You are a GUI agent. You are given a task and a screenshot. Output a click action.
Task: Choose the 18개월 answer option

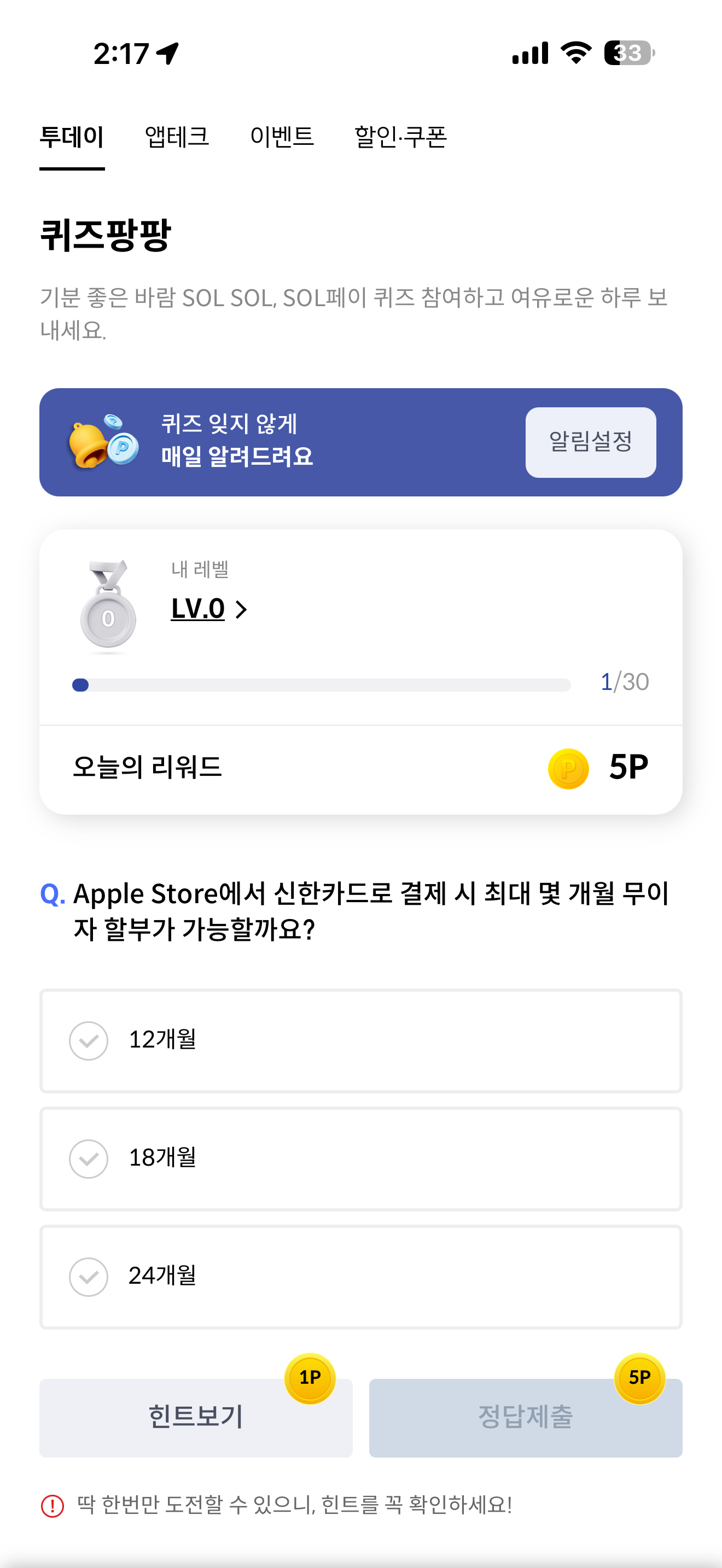click(x=360, y=1159)
